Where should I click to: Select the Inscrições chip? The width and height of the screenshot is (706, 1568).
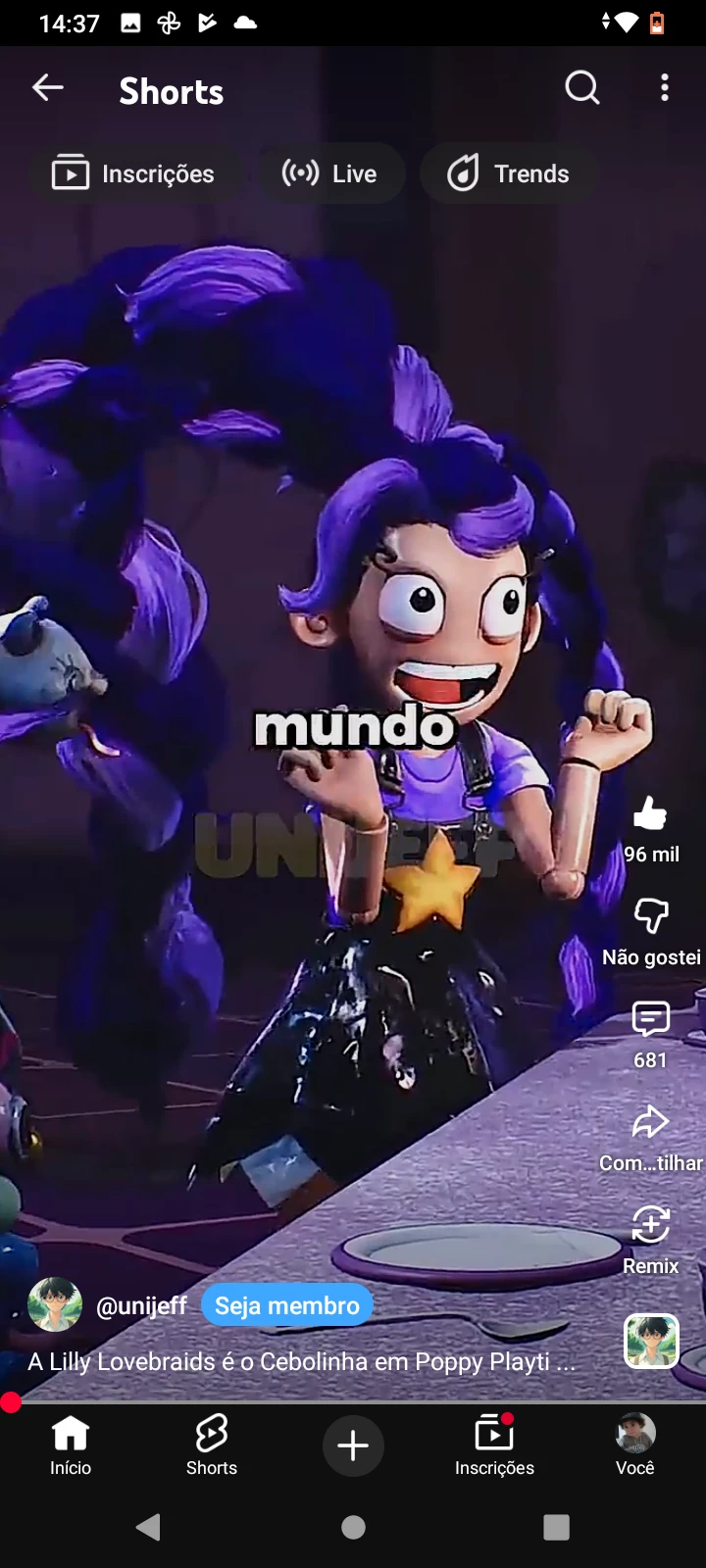tap(134, 173)
